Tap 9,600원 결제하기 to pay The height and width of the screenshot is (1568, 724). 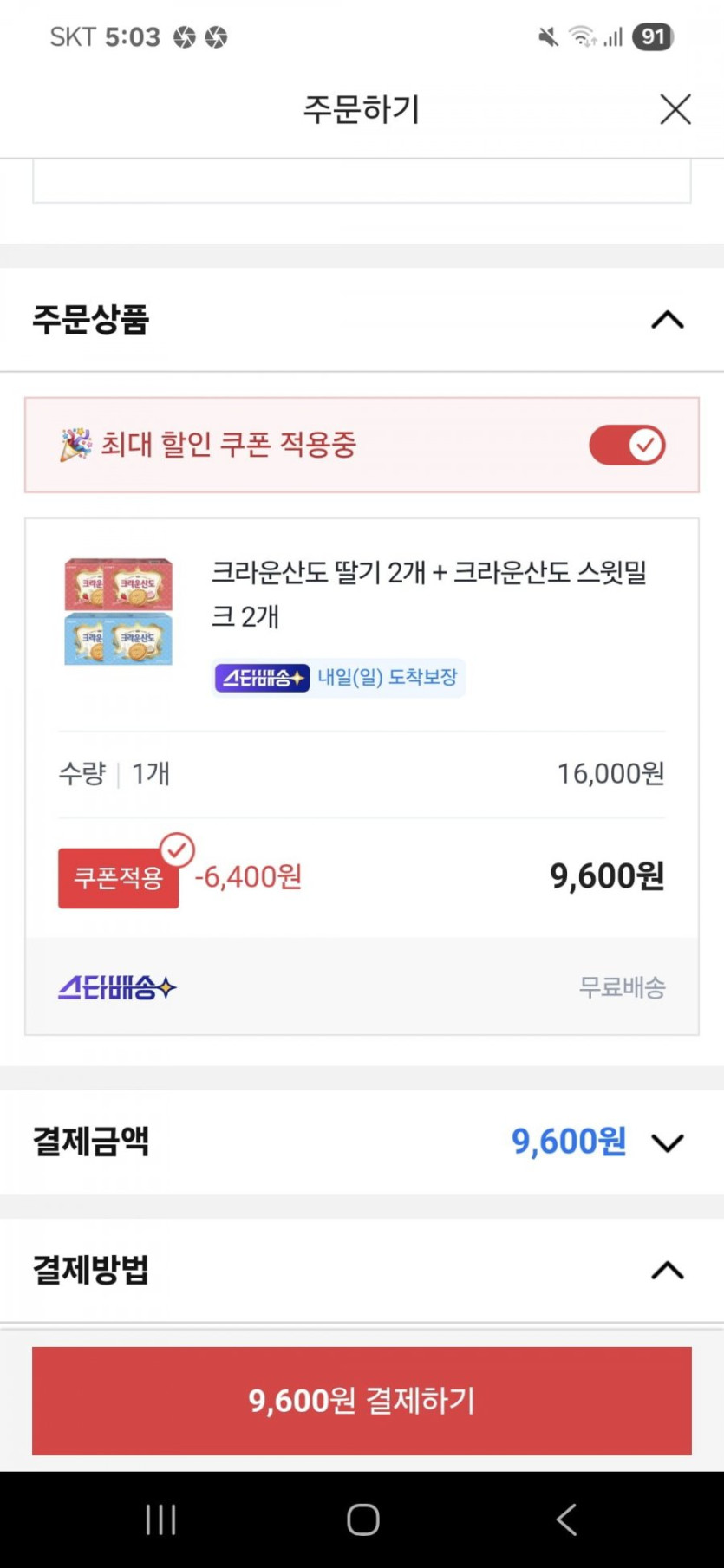pyautogui.click(x=362, y=1400)
